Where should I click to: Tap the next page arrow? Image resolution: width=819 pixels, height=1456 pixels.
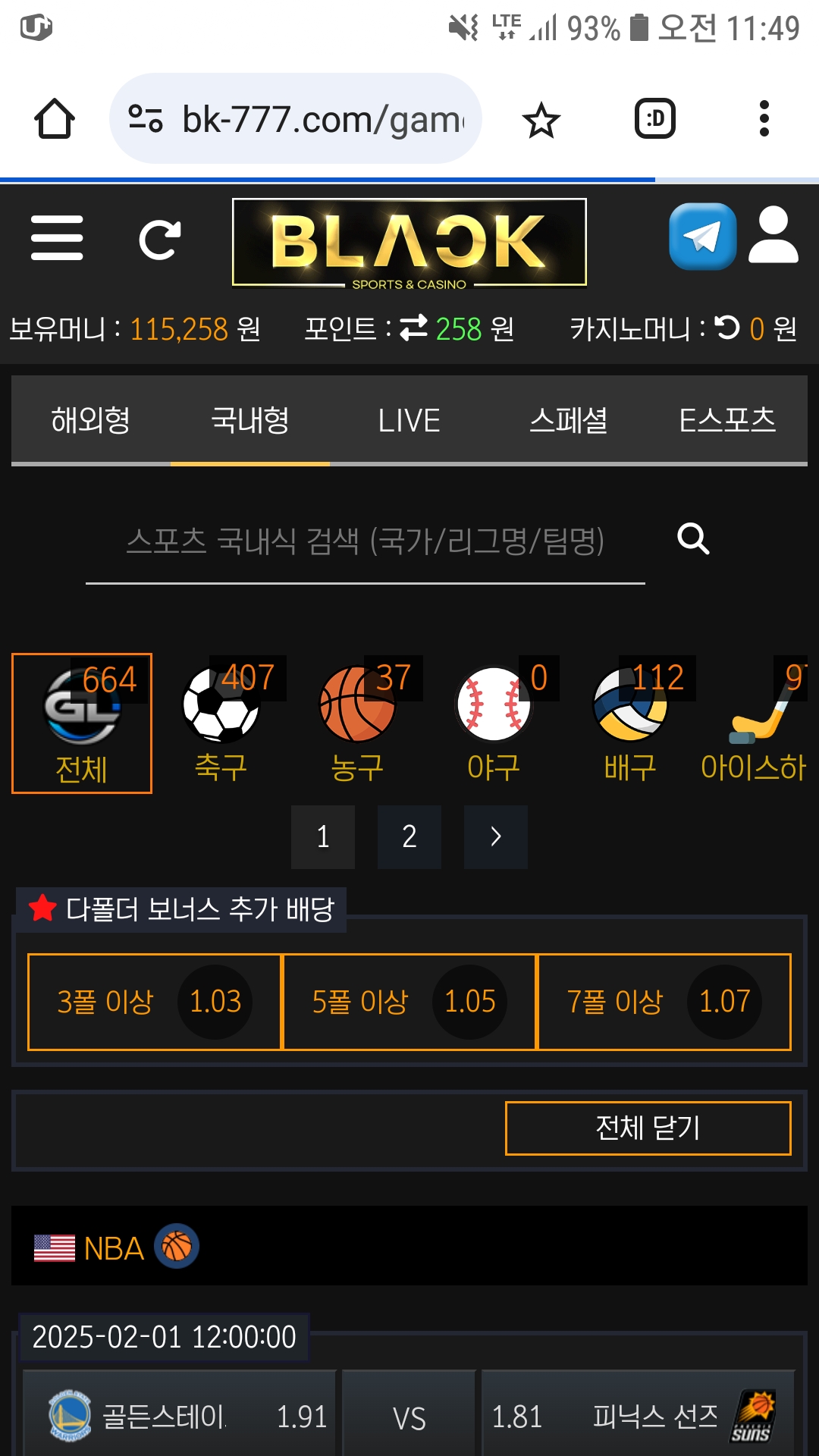pos(495,837)
